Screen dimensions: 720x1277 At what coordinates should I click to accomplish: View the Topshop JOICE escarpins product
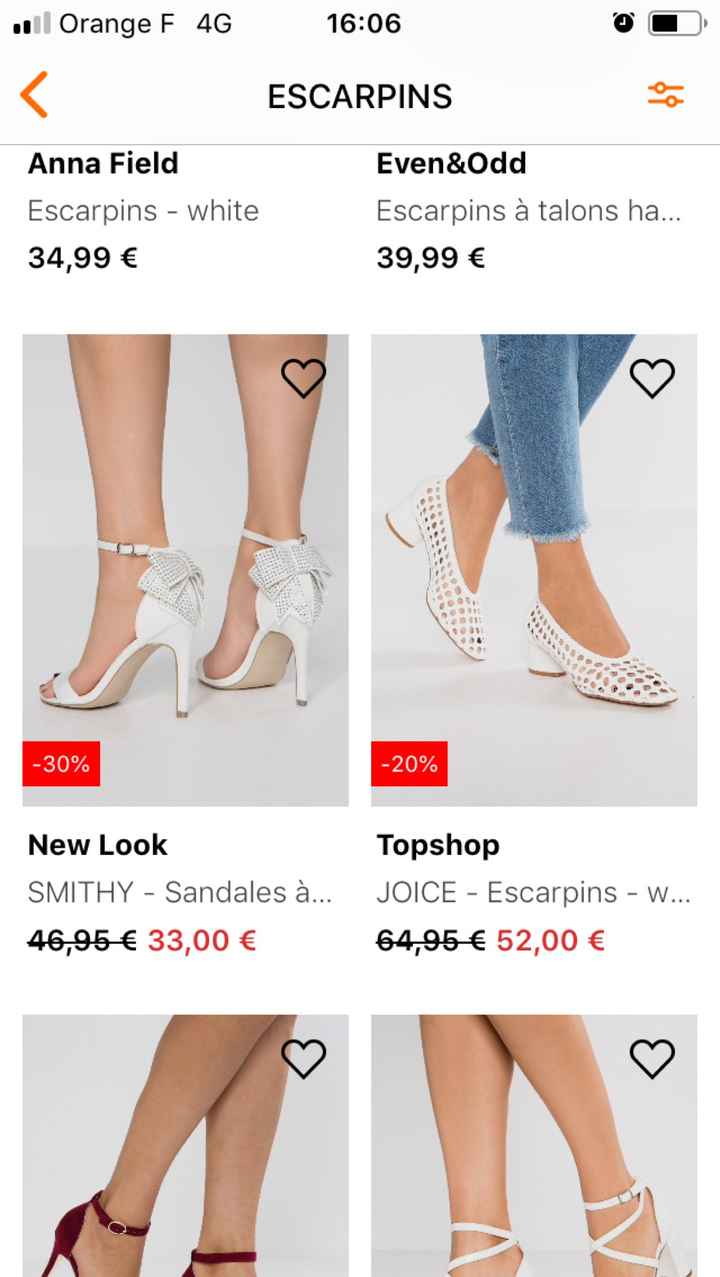click(534, 570)
